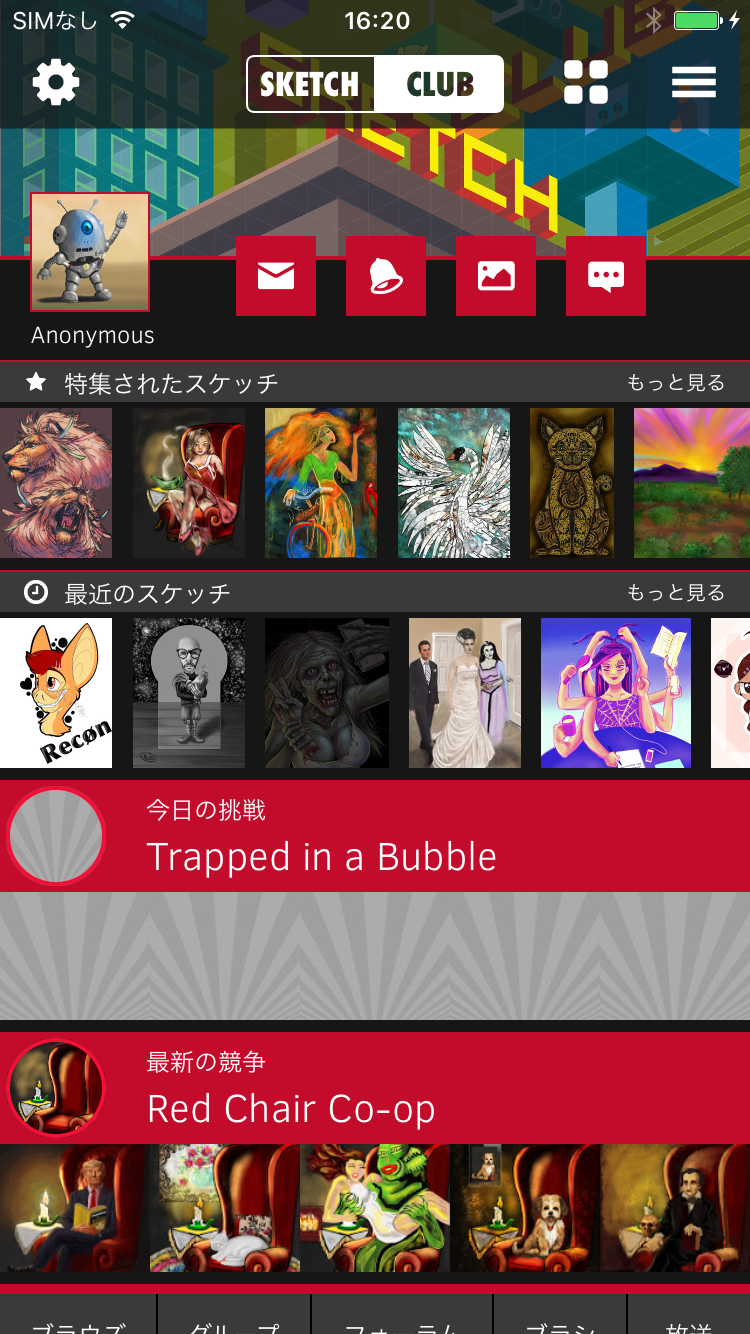Open the hamburger menu
This screenshot has width=750, height=1334.
(x=693, y=83)
